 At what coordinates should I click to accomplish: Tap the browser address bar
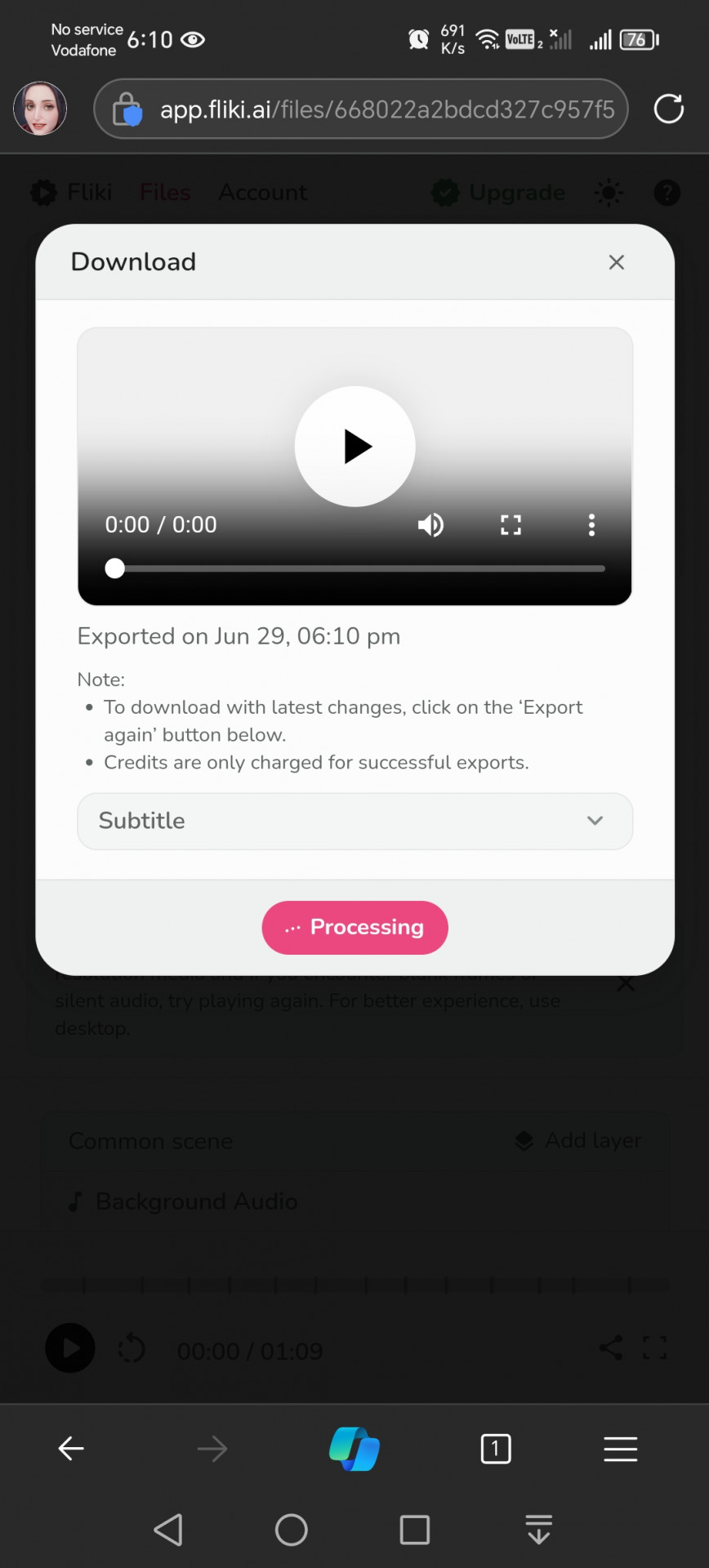[x=368, y=109]
